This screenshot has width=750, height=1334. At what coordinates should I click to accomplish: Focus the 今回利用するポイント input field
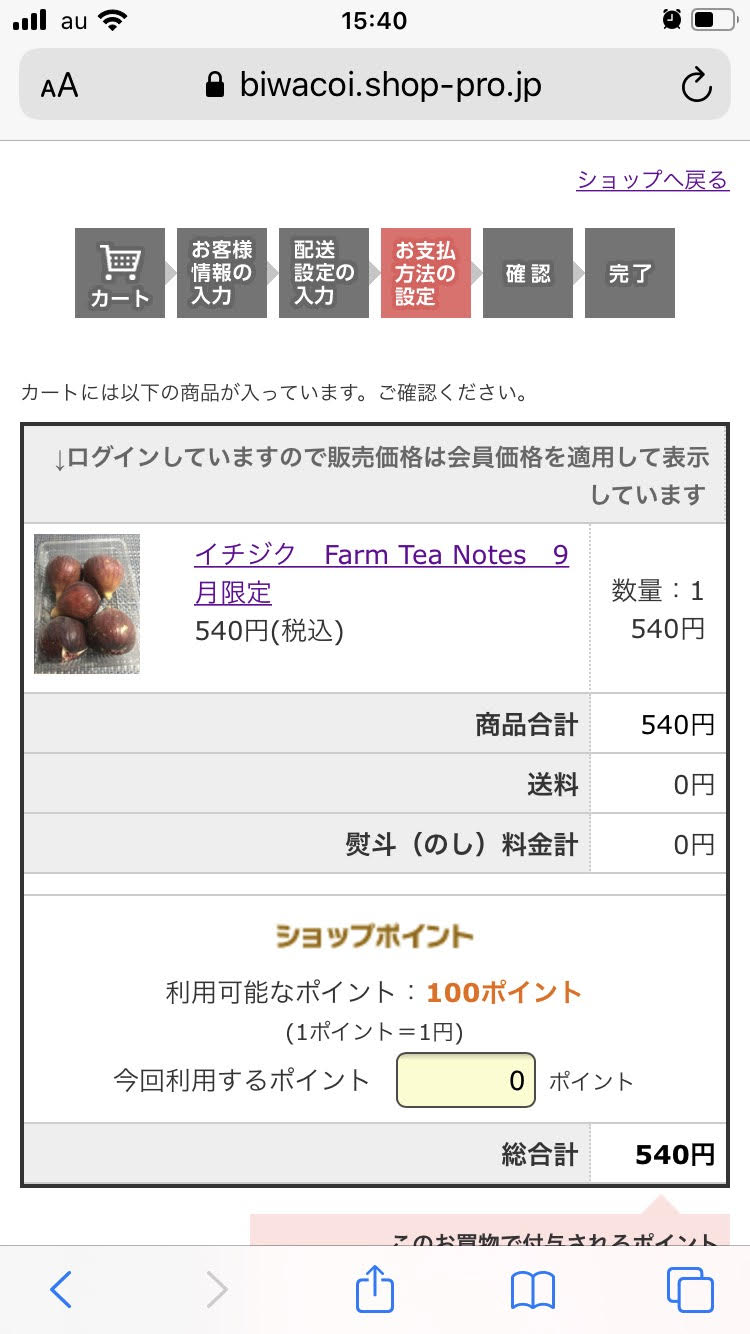466,1080
